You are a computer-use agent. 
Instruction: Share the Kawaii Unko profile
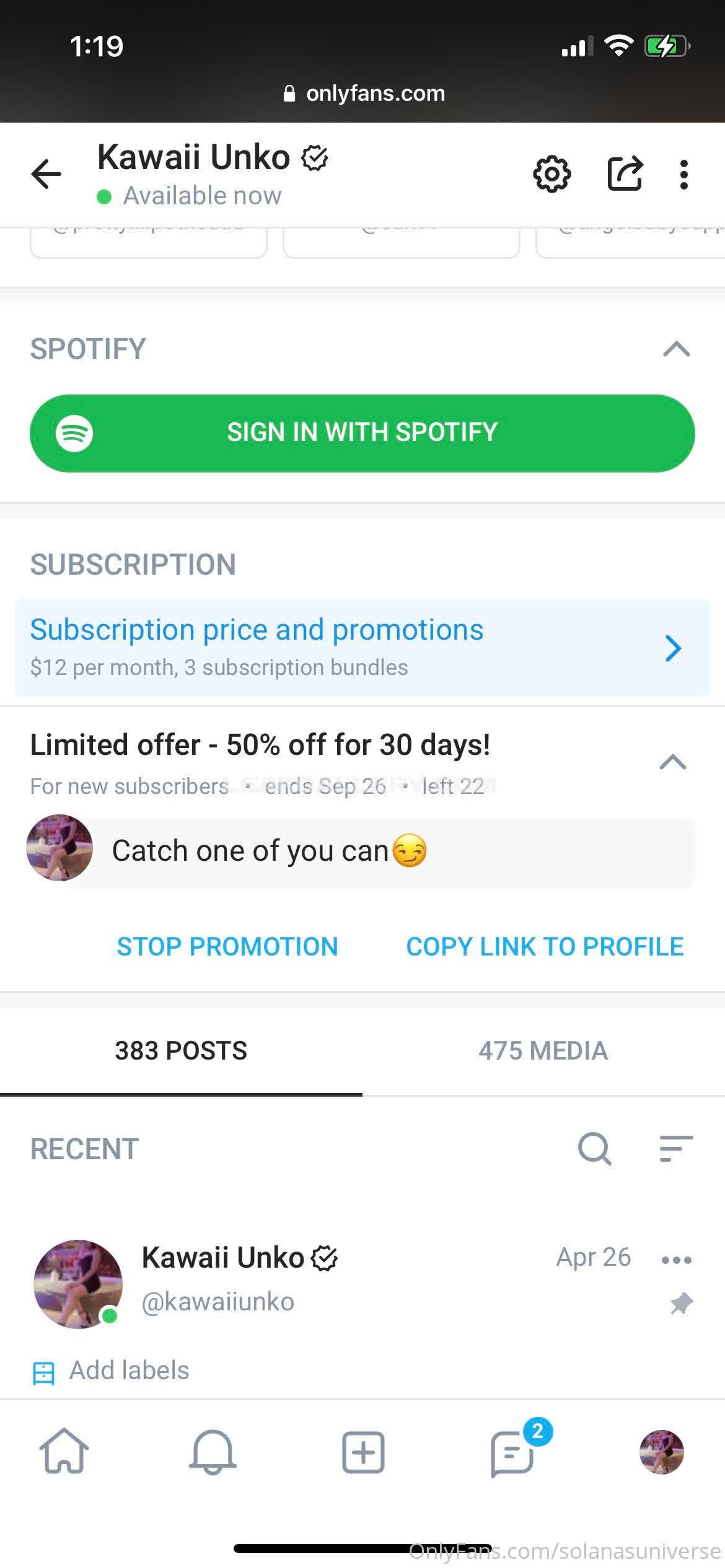coord(624,174)
